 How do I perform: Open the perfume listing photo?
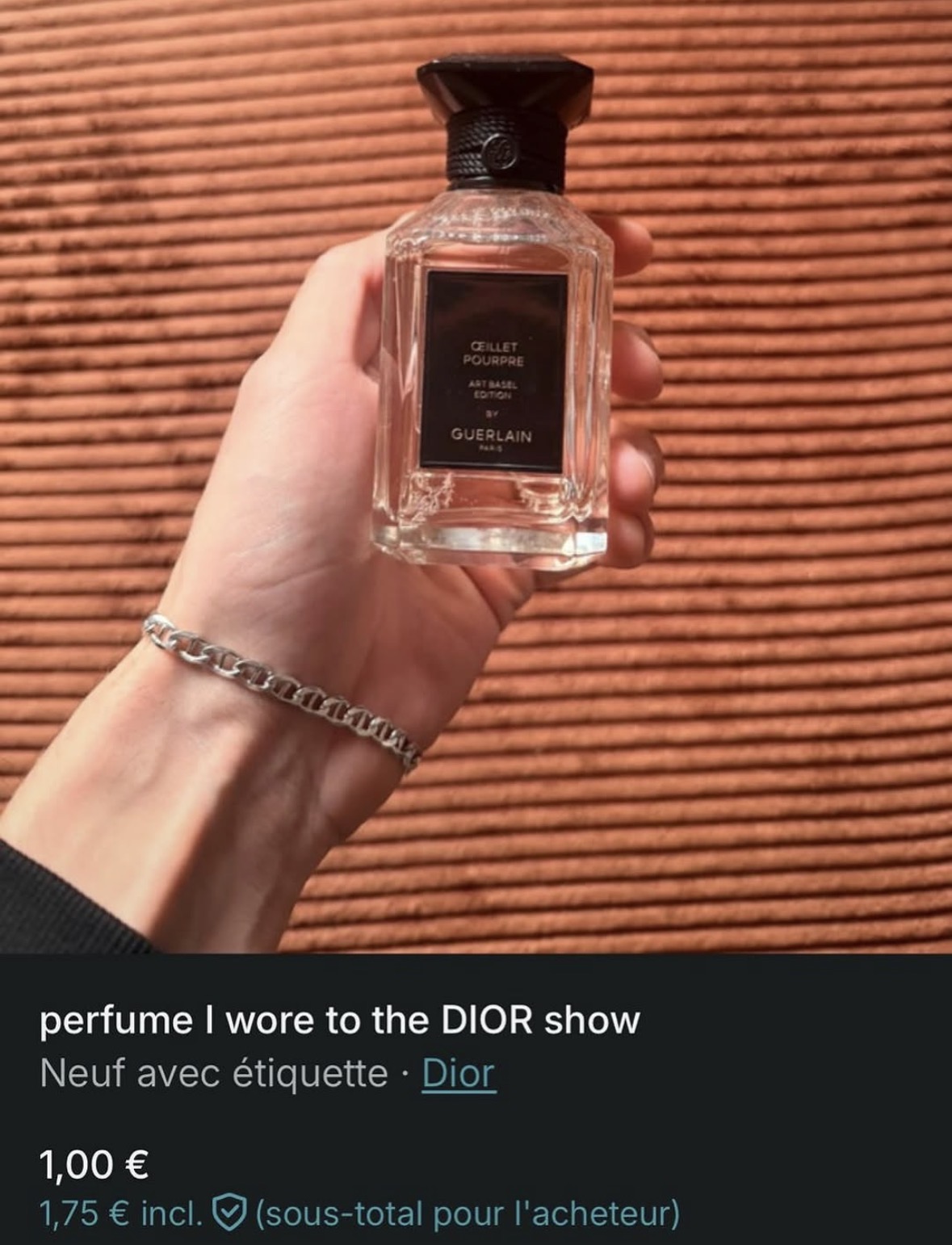pos(476,476)
